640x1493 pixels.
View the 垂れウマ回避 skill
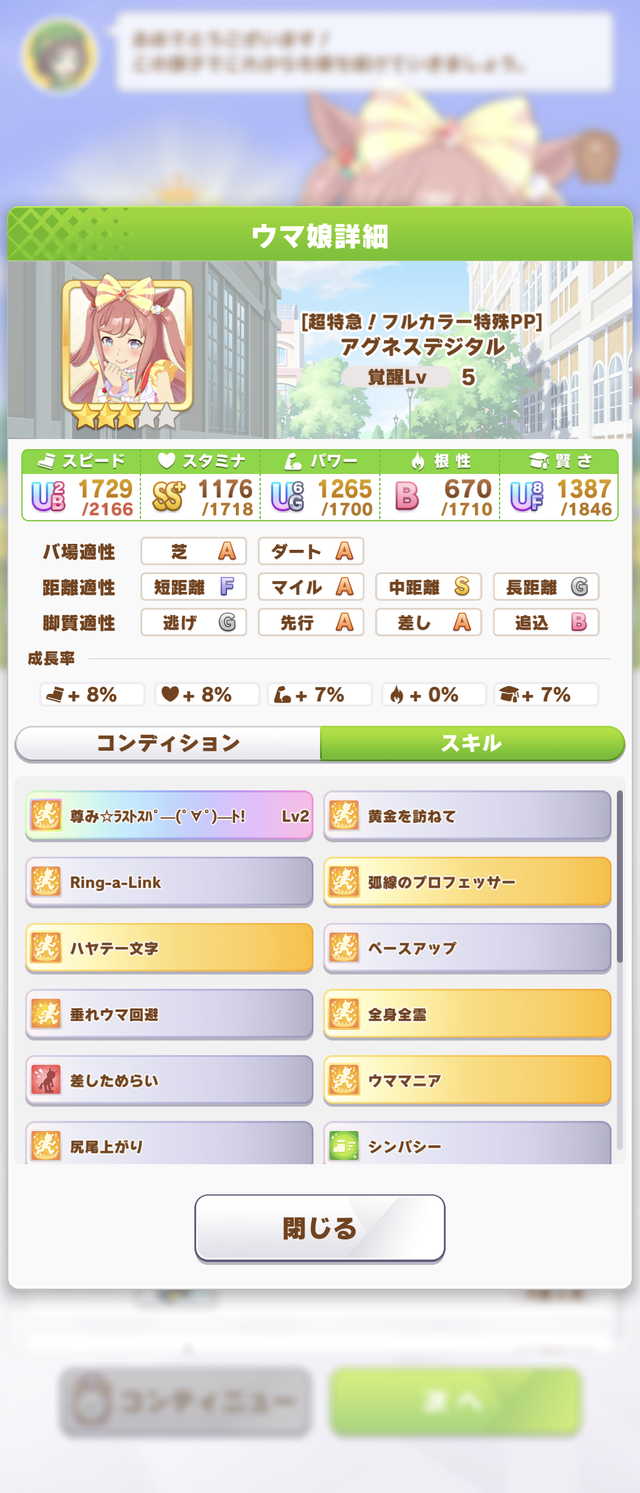point(169,1014)
